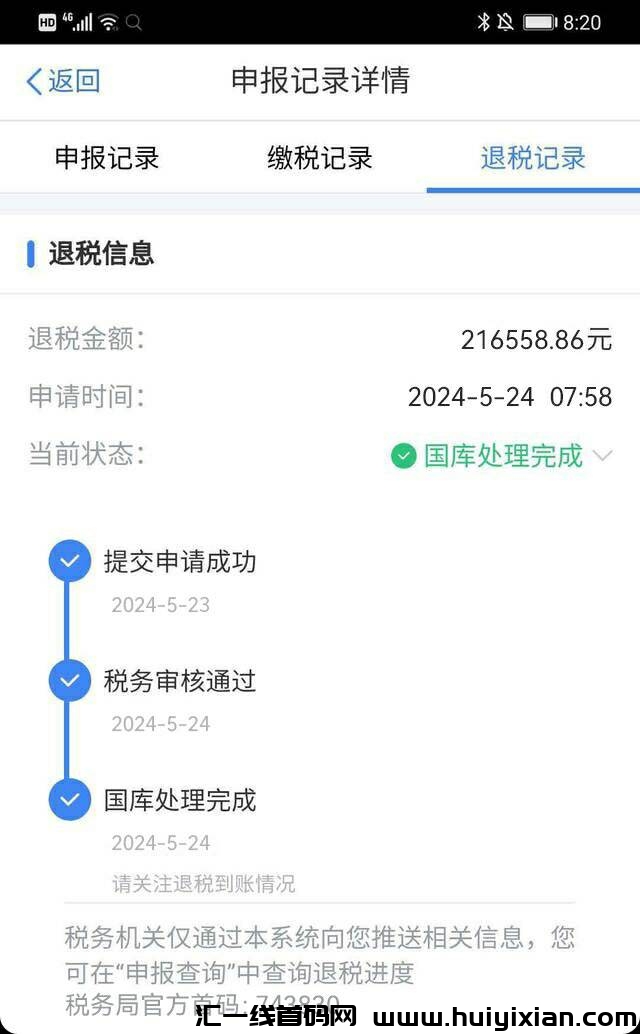The image size is (640, 1034).
Task: Switch to the 申报记录 tab
Action: point(107,158)
